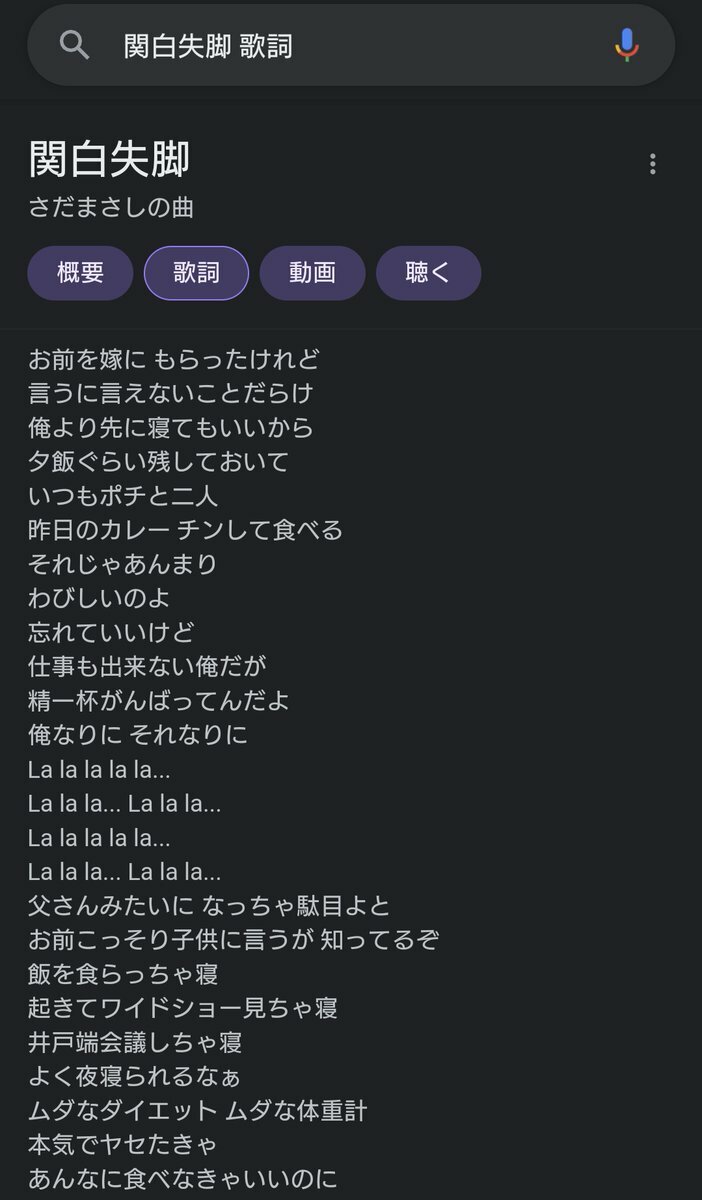Start voice search with the microphone
Image resolution: width=702 pixels, height=1200 pixels.
click(627, 46)
